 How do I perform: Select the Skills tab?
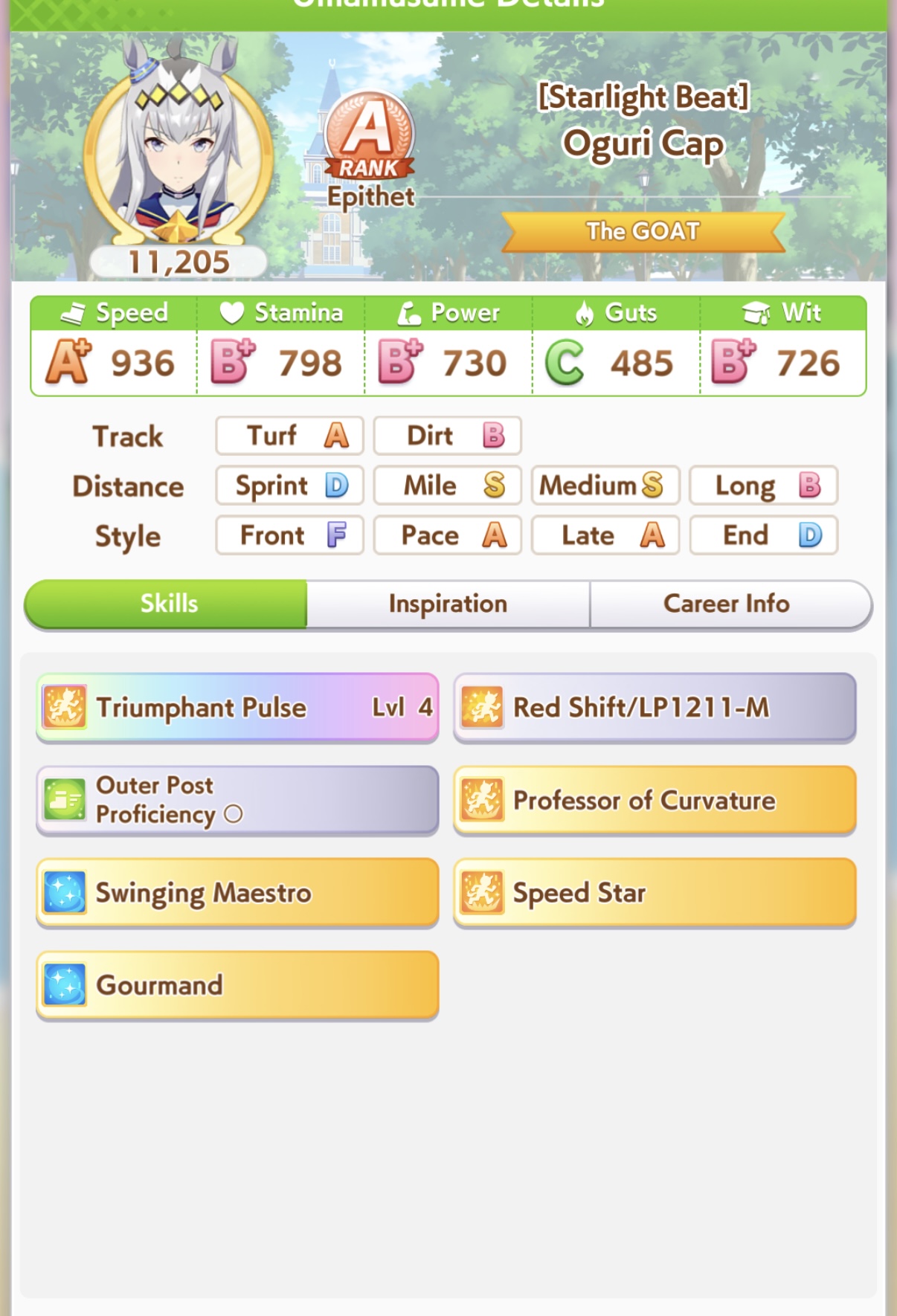tap(167, 604)
